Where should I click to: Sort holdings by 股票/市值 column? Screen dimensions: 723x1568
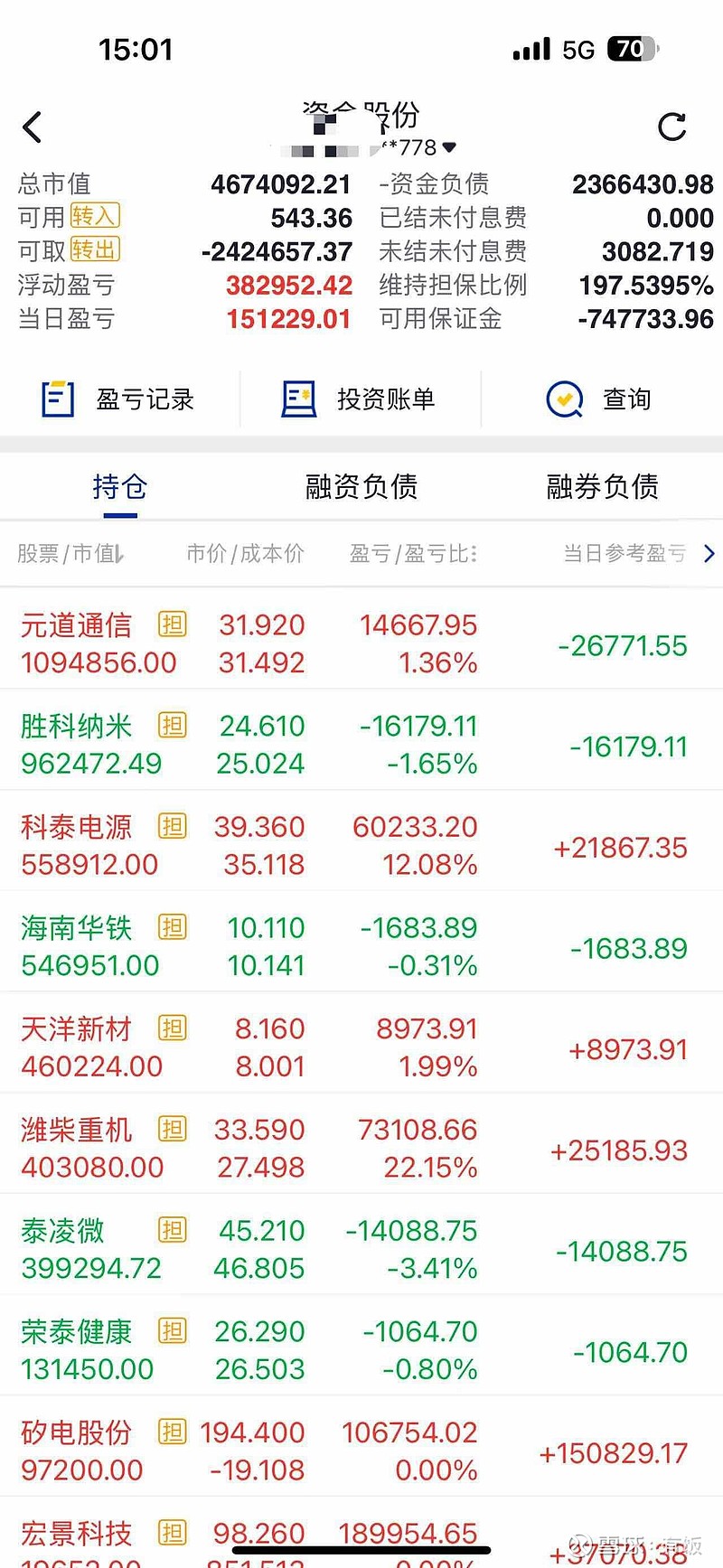coord(70,553)
